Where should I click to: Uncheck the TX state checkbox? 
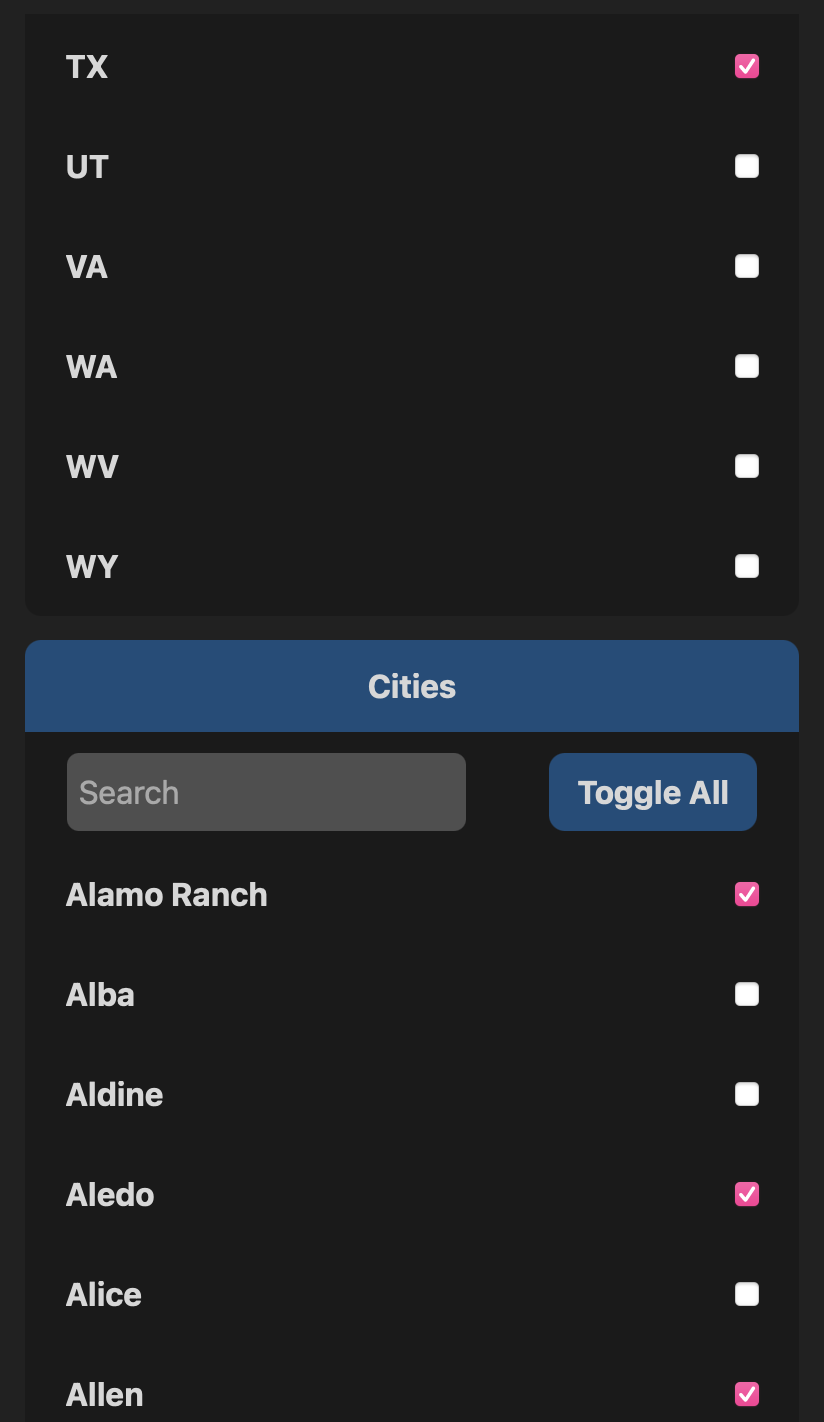coord(747,66)
